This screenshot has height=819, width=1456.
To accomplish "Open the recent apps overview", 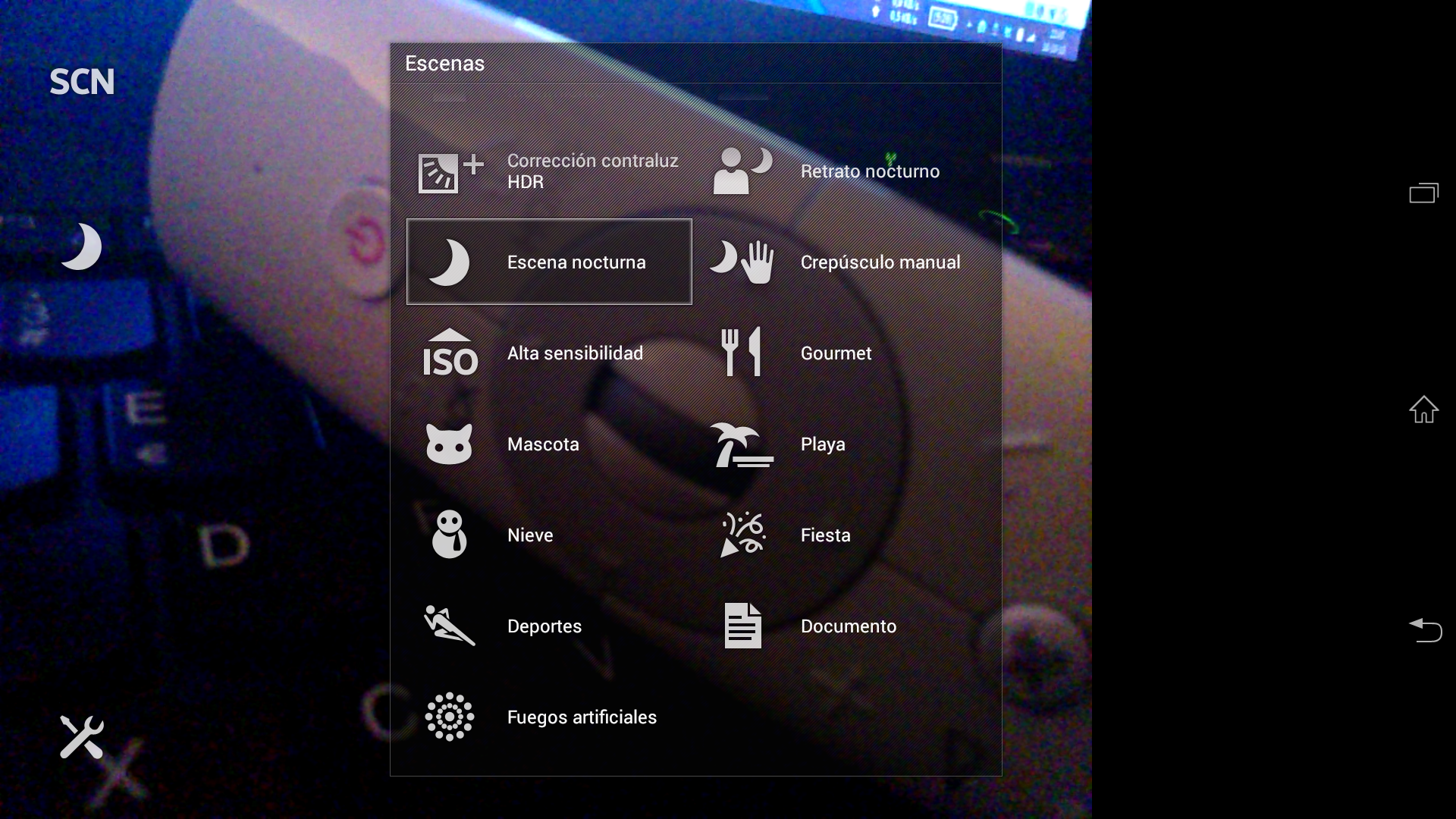I will [1424, 193].
